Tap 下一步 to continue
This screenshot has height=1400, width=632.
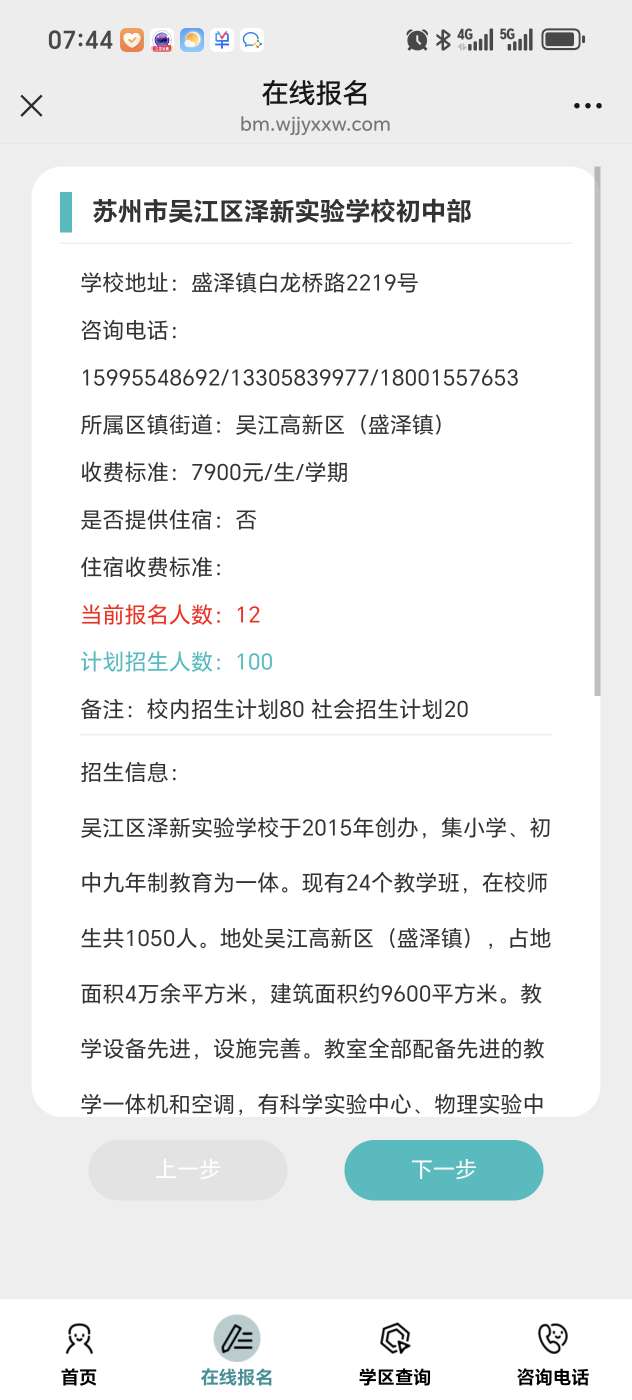pos(444,1169)
